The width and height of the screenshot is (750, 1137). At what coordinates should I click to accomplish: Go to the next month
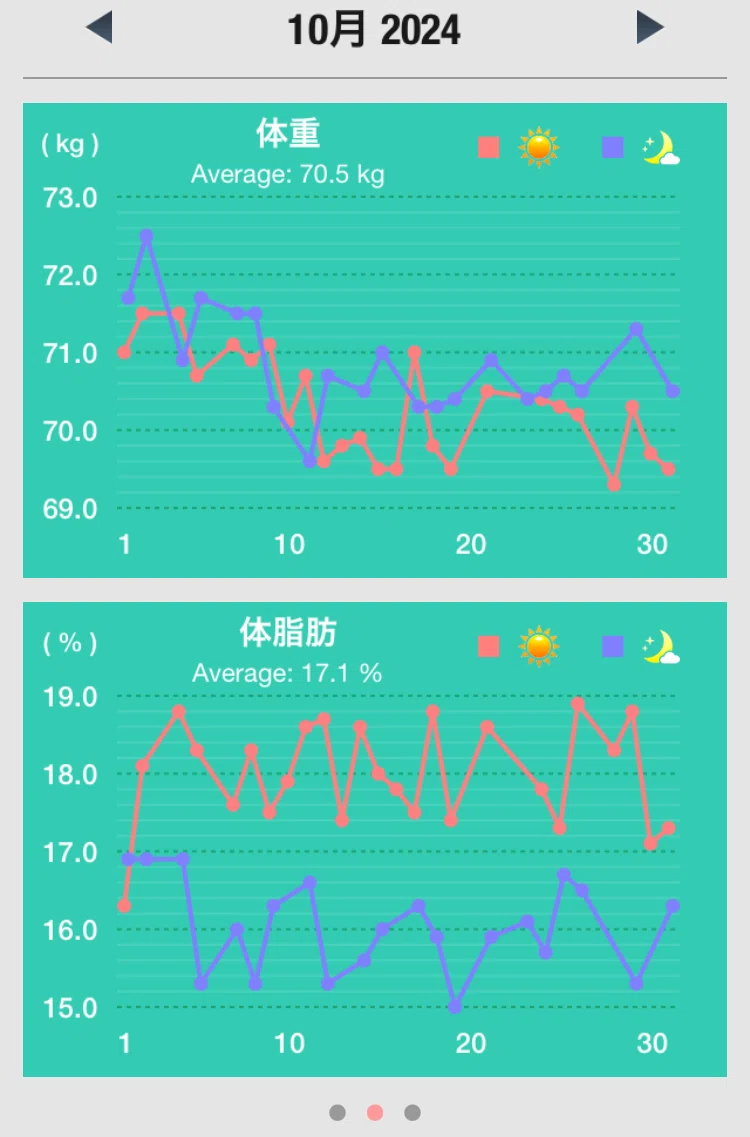click(650, 28)
